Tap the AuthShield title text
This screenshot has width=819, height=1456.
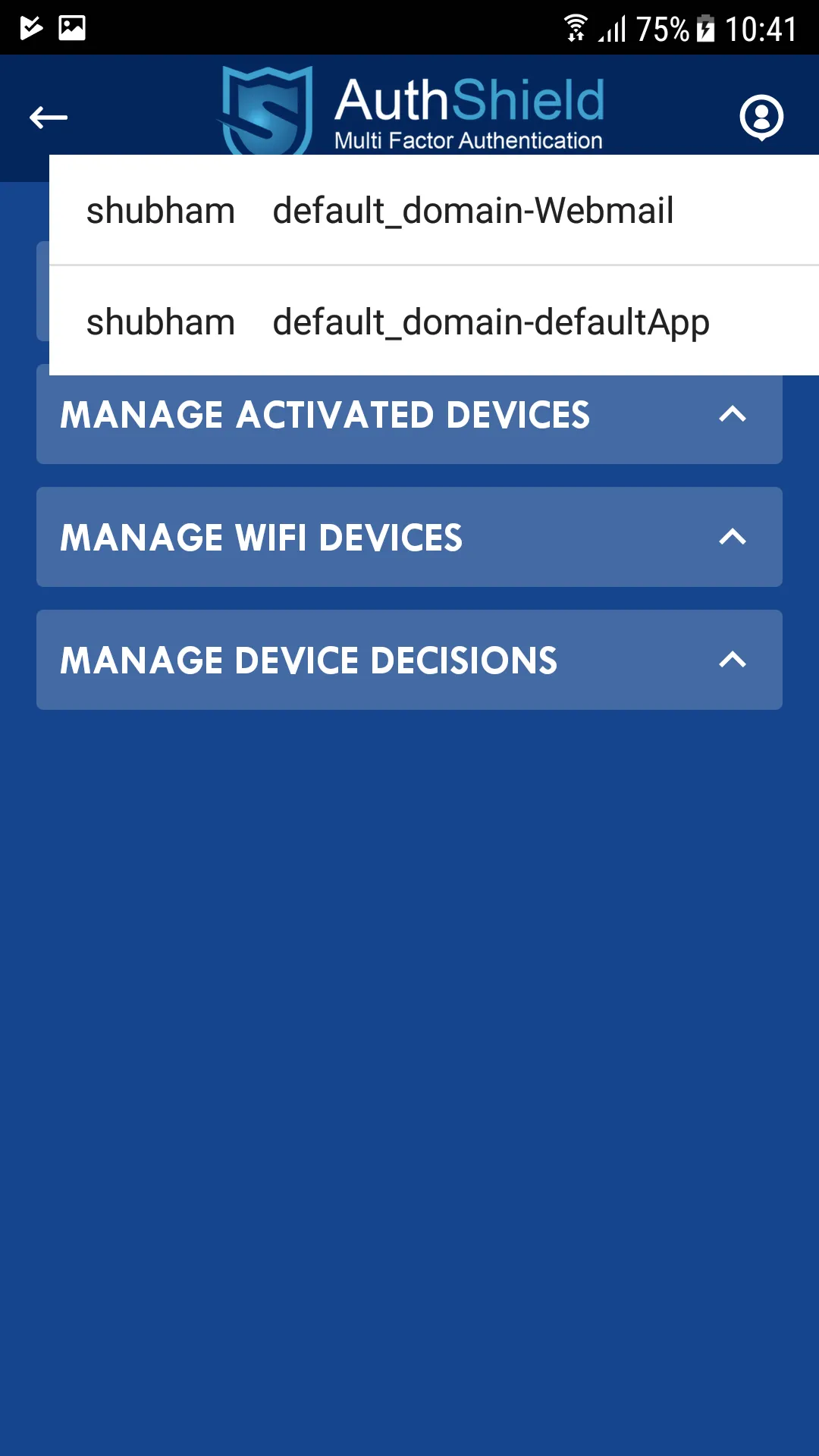(470, 99)
